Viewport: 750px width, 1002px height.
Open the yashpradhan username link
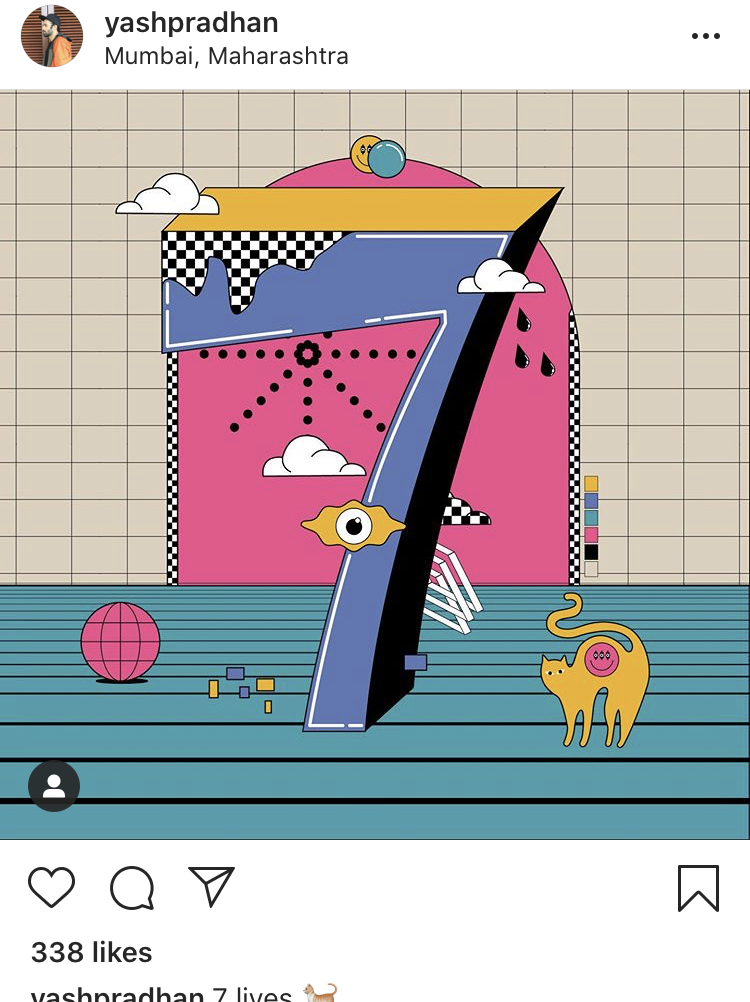[x=191, y=22]
